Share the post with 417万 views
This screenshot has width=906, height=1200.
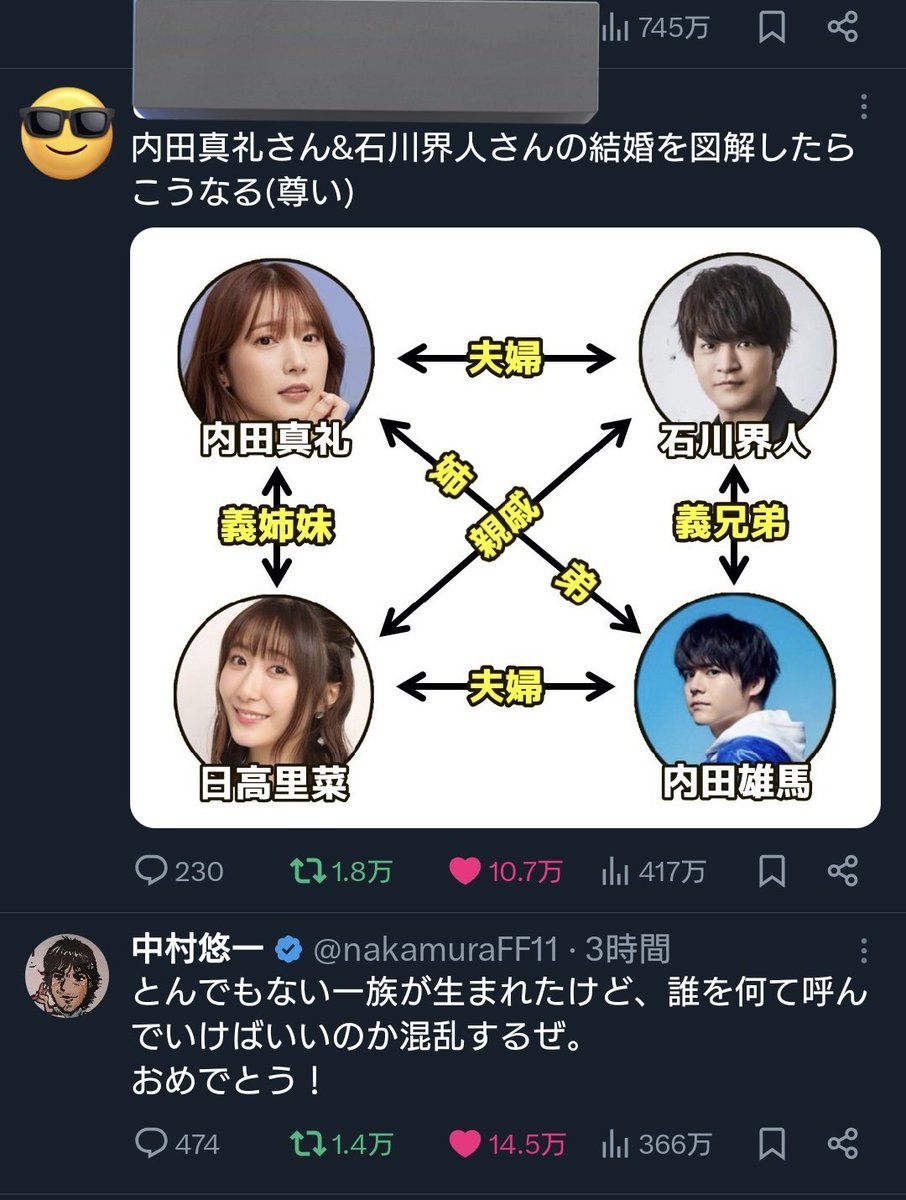tap(844, 871)
